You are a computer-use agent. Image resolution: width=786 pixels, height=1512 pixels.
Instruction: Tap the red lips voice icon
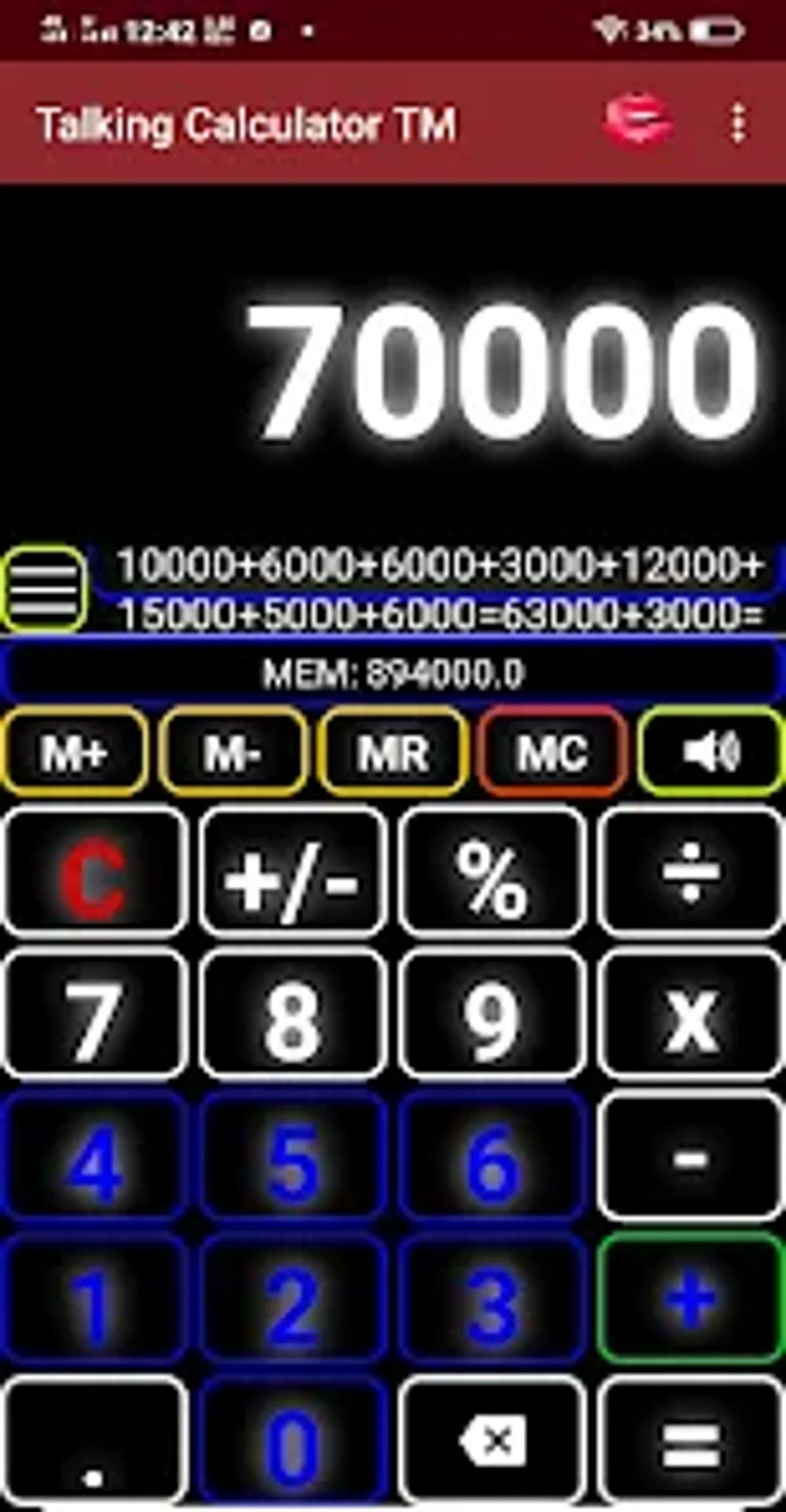[x=637, y=120]
